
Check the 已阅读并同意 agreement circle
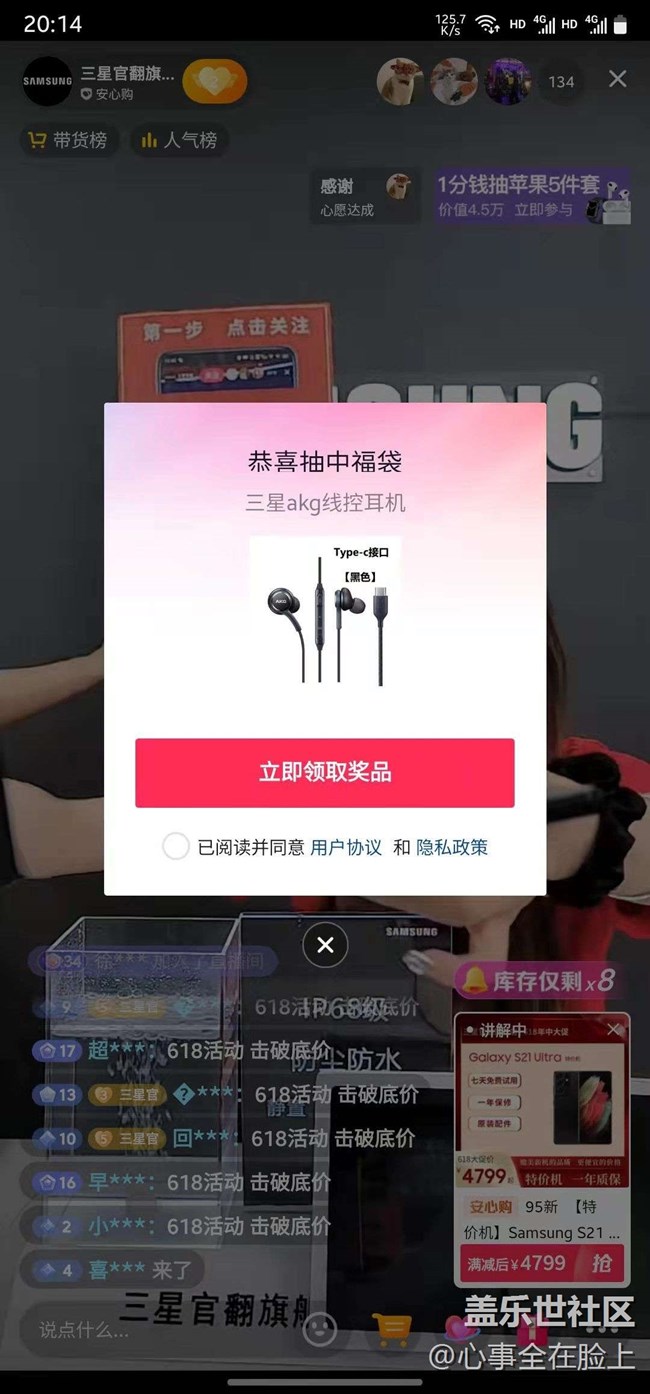tap(176, 847)
